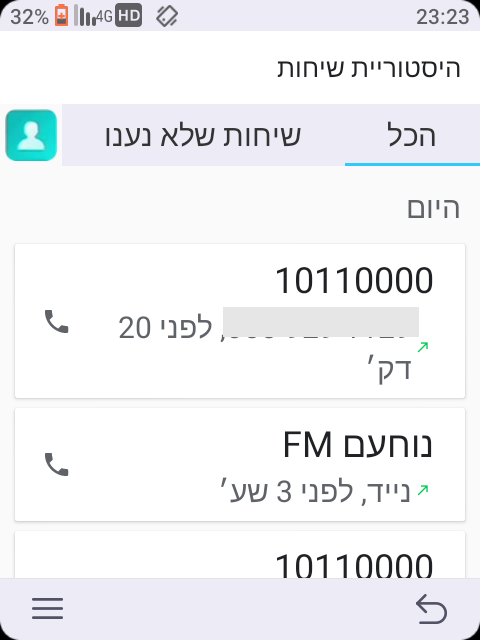
Task: Call 10110000 using its phone icon
Action: click(56, 322)
